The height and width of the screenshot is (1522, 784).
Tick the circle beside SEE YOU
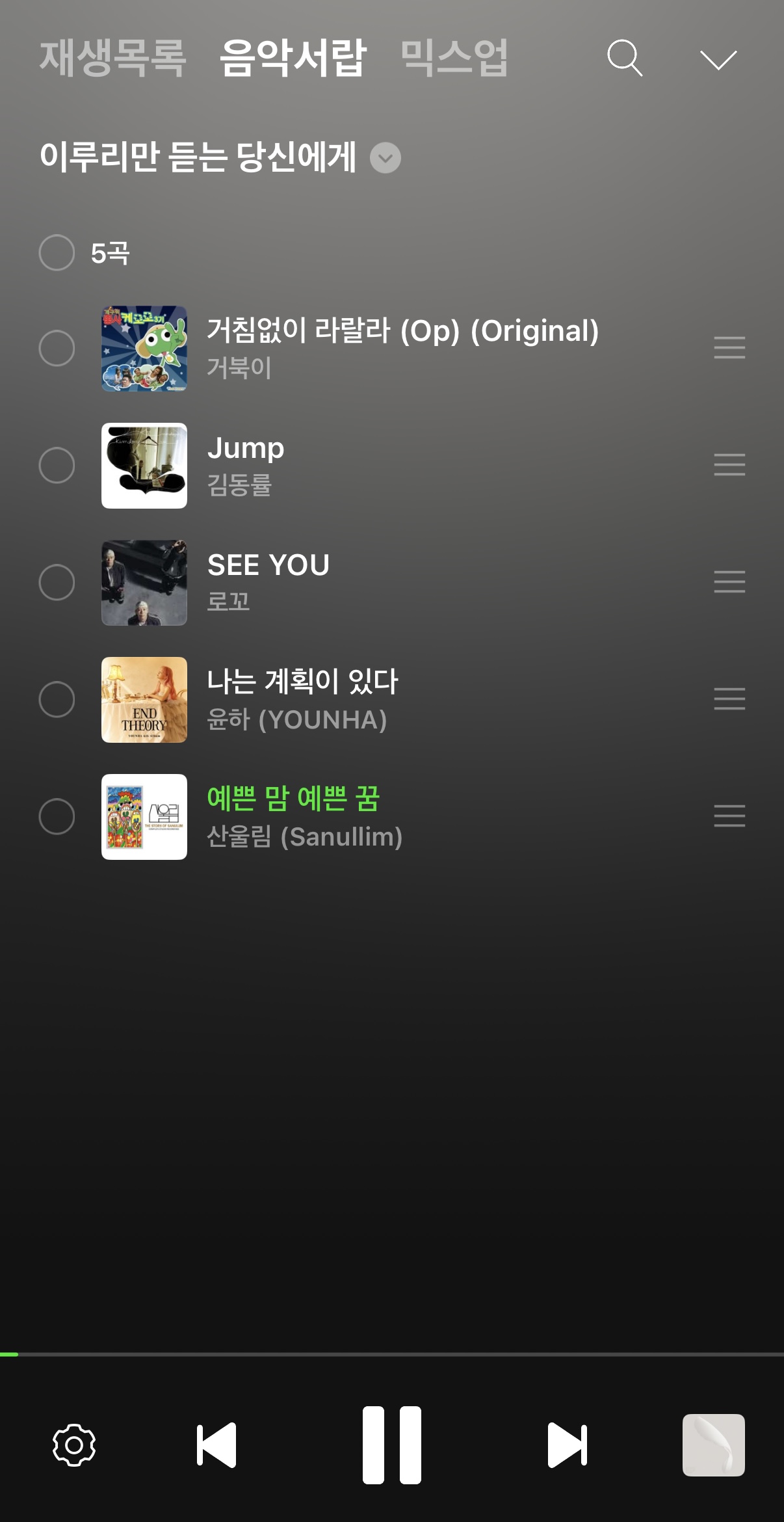coord(57,582)
